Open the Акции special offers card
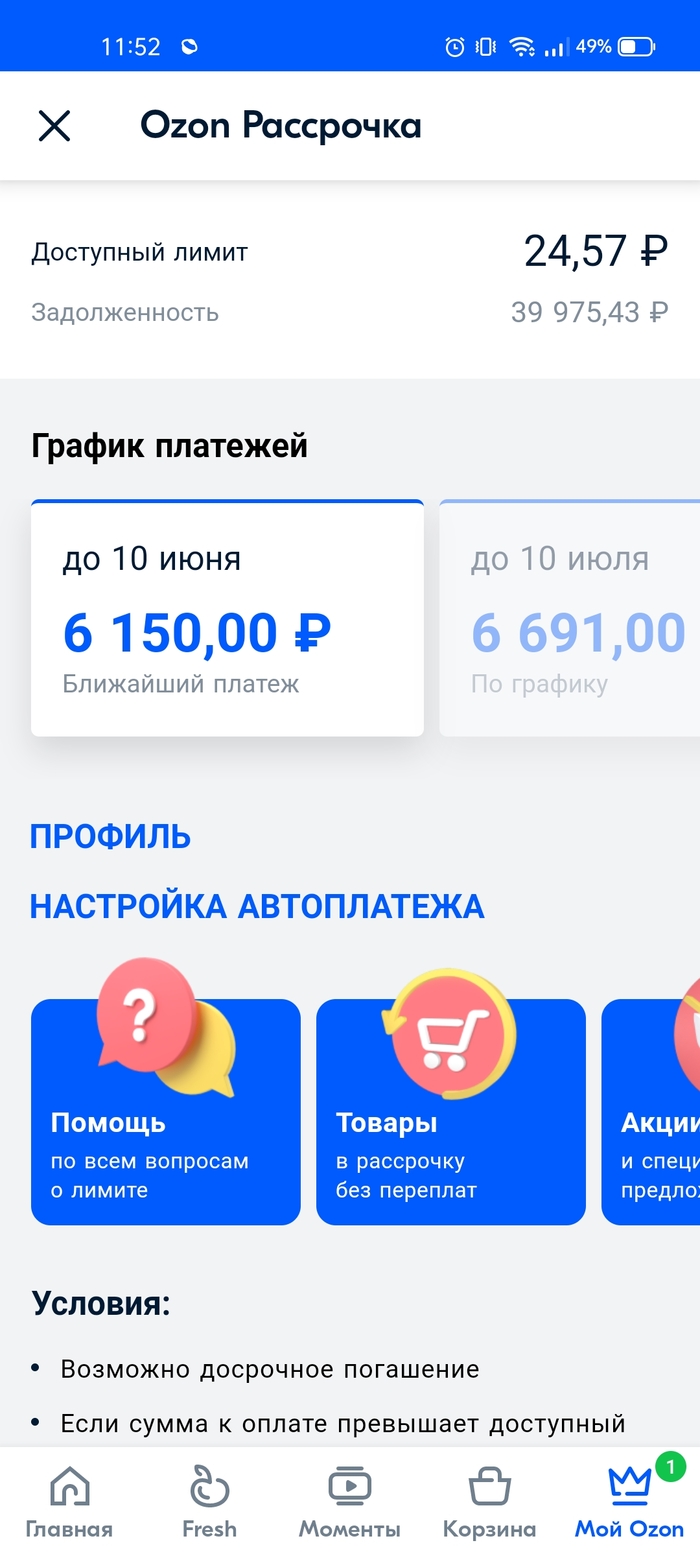700x1556 pixels. click(x=652, y=1112)
